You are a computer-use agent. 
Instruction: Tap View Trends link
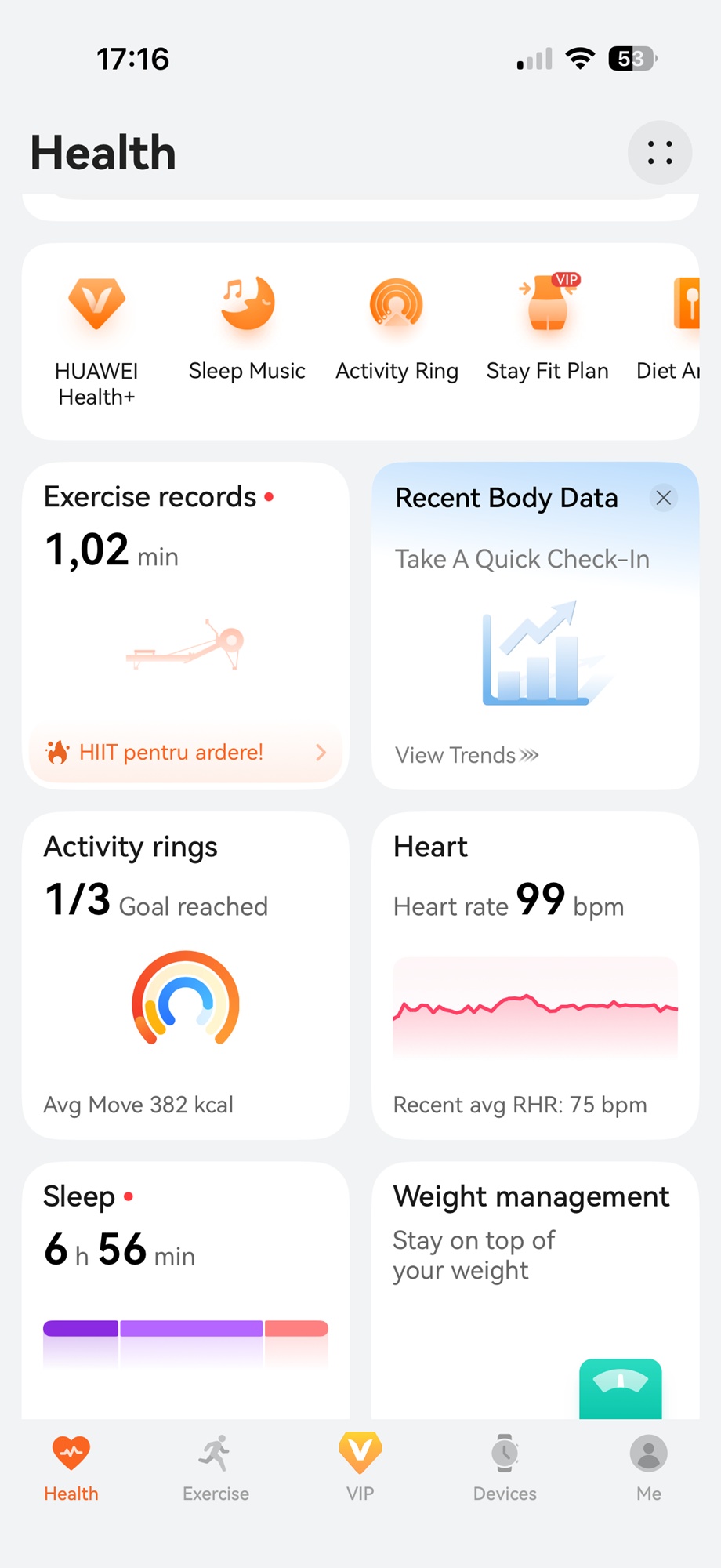point(467,755)
